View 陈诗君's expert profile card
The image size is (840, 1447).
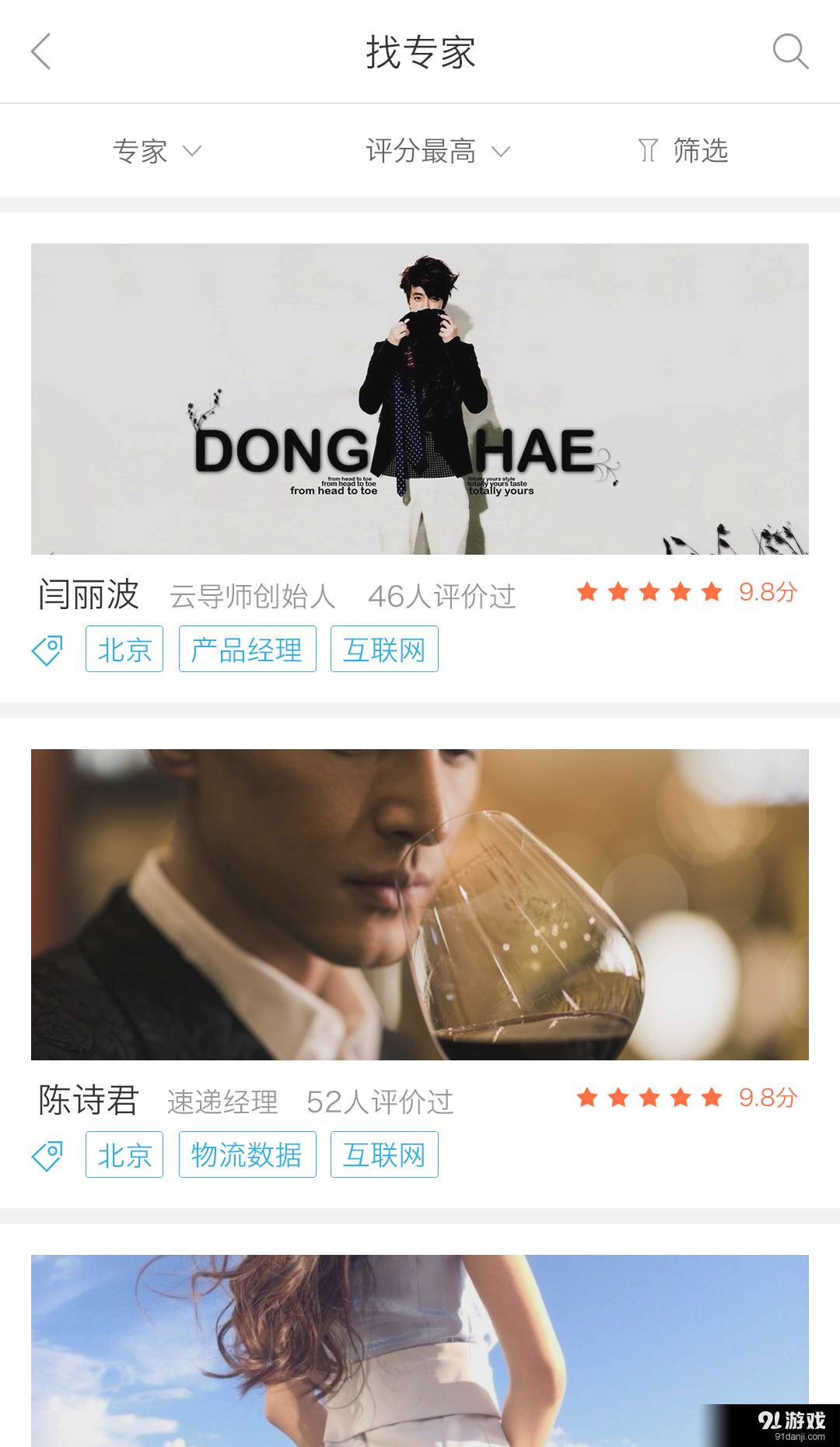[420, 905]
